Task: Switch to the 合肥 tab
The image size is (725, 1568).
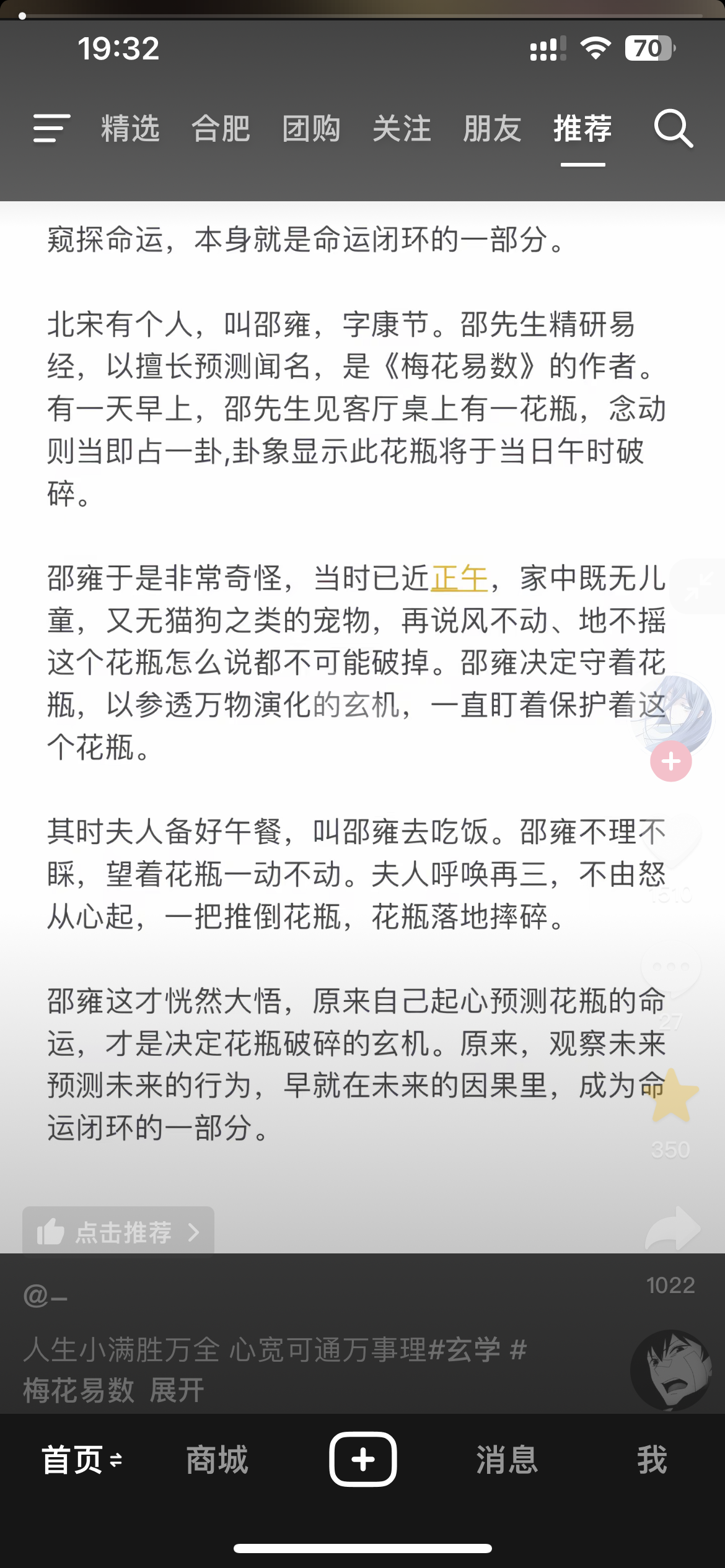Action: click(221, 129)
